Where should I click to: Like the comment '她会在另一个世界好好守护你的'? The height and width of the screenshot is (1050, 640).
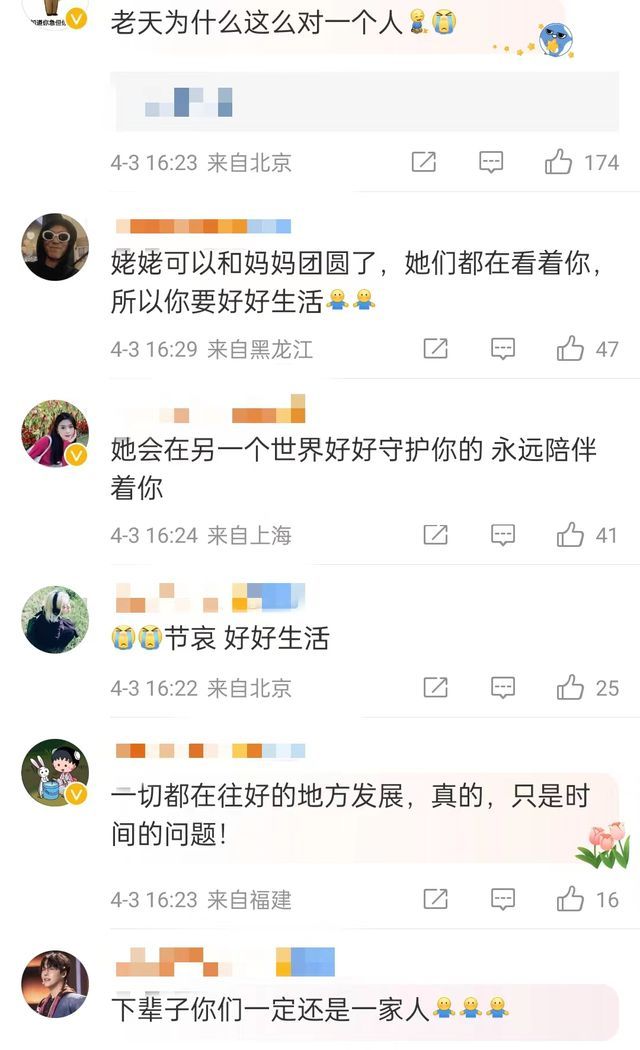[x=571, y=535]
